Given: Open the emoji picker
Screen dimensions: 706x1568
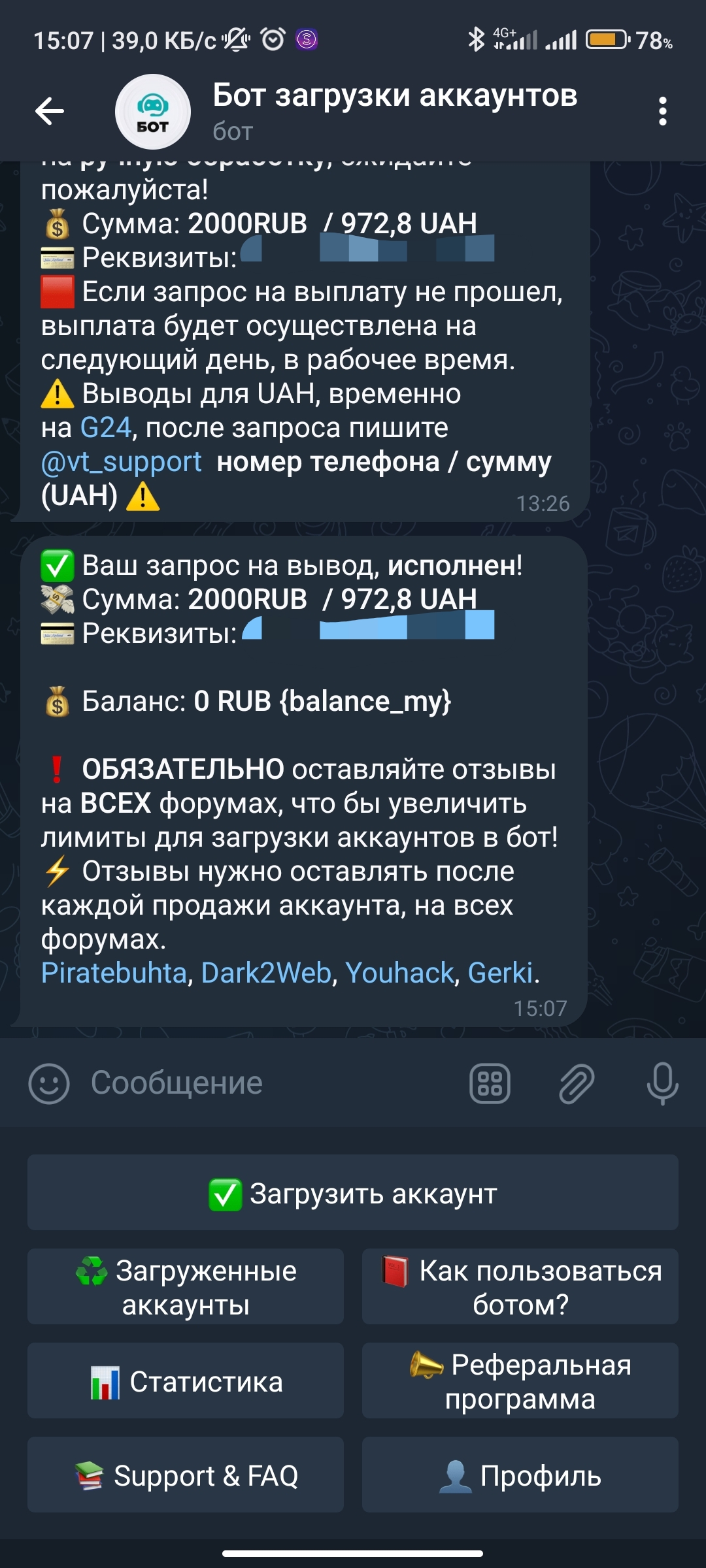Looking at the screenshot, I should (x=49, y=1083).
